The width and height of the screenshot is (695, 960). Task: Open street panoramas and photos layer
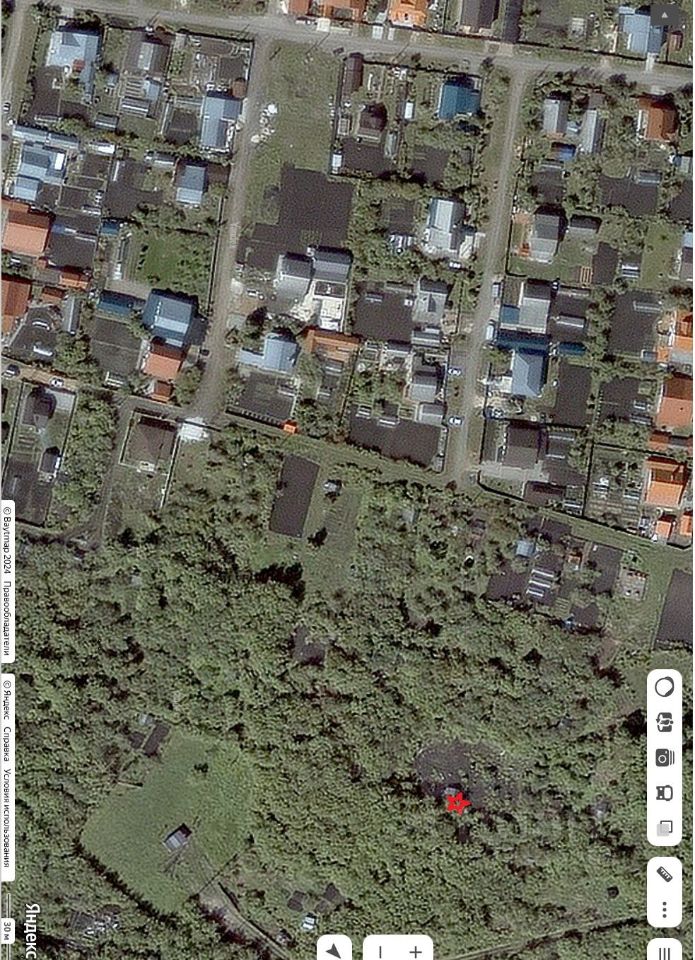(x=664, y=758)
